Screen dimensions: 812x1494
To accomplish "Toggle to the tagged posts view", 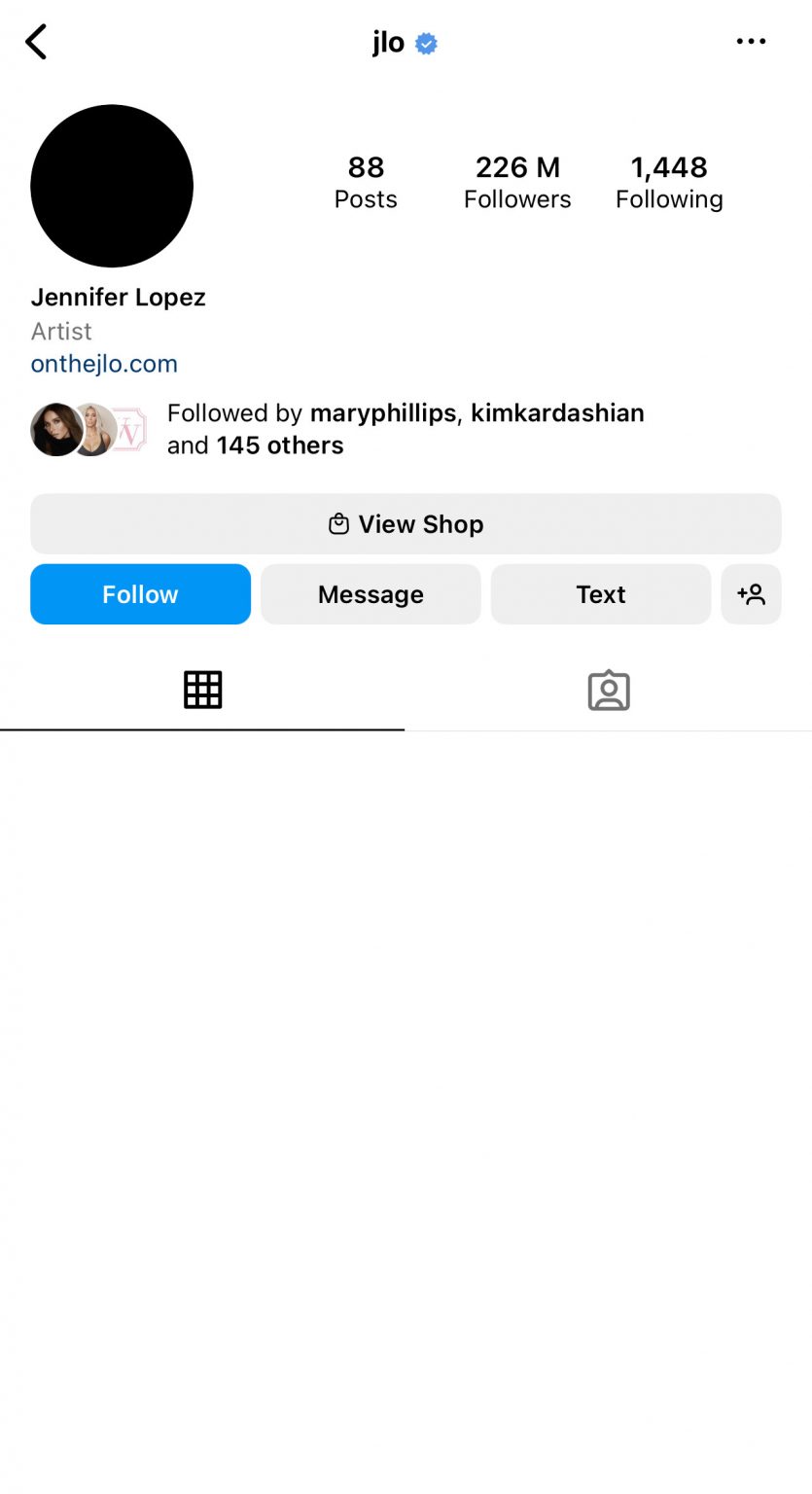I will 609,689.
